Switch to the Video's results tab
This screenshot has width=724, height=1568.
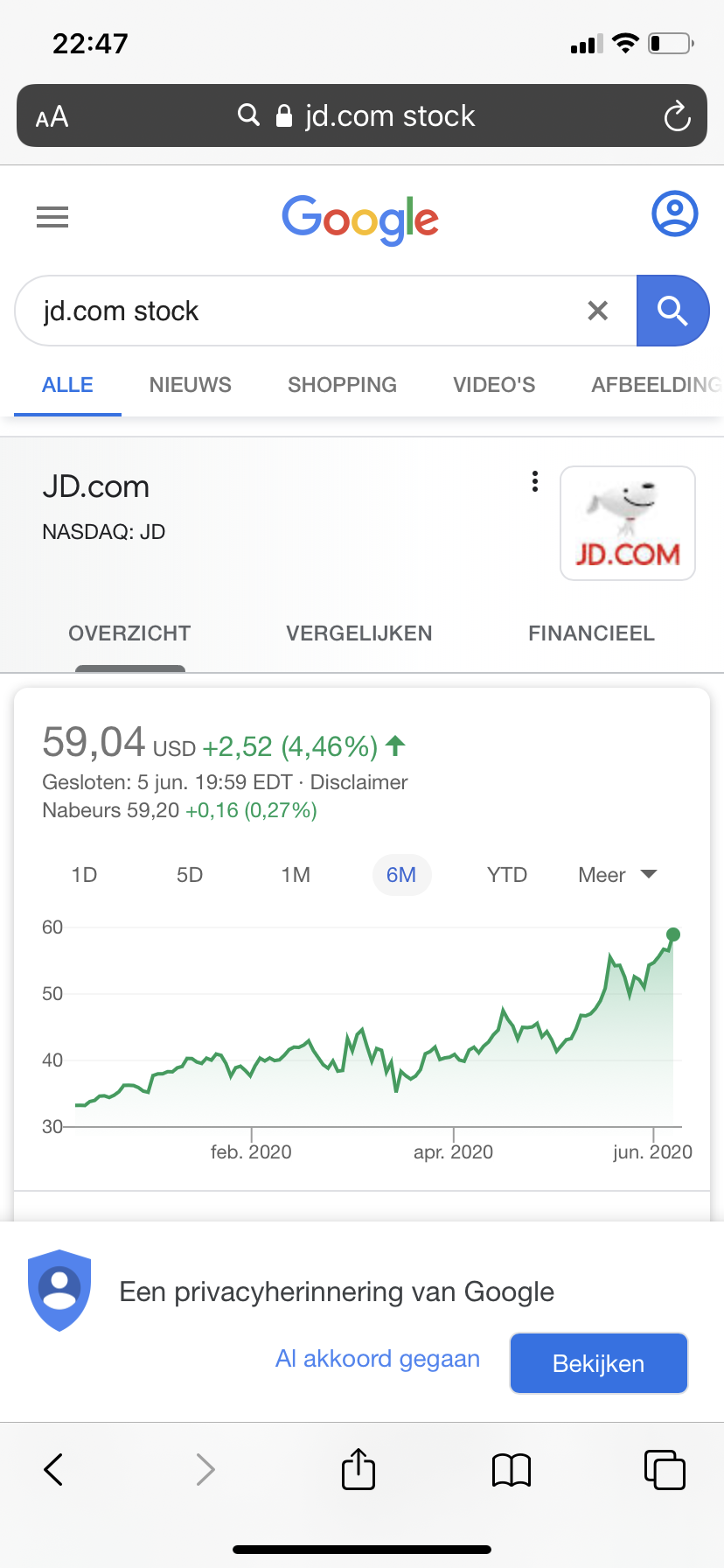493,385
